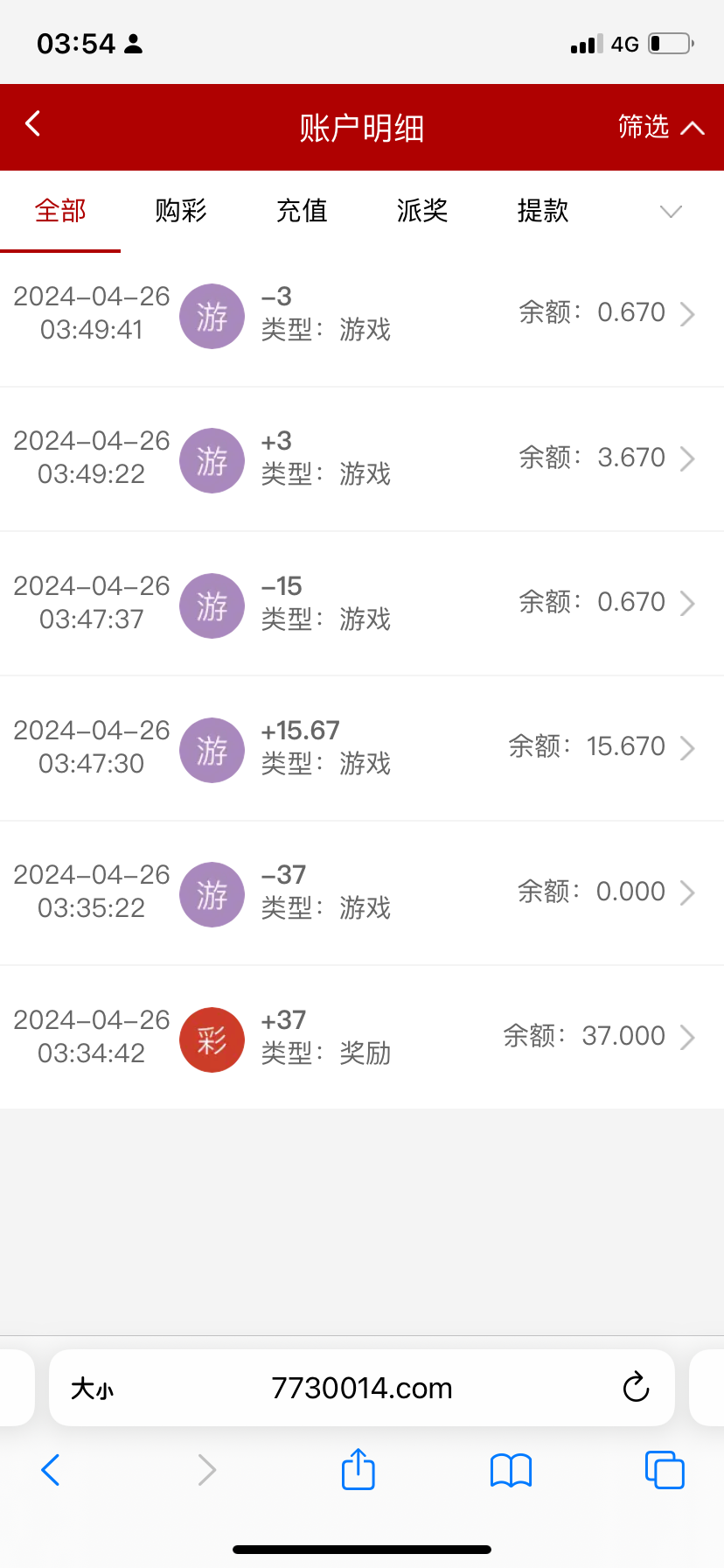The height and width of the screenshot is (1568, 724).
Task: View the -37 record at 03:35:22
Action: [x=362, y=892]
